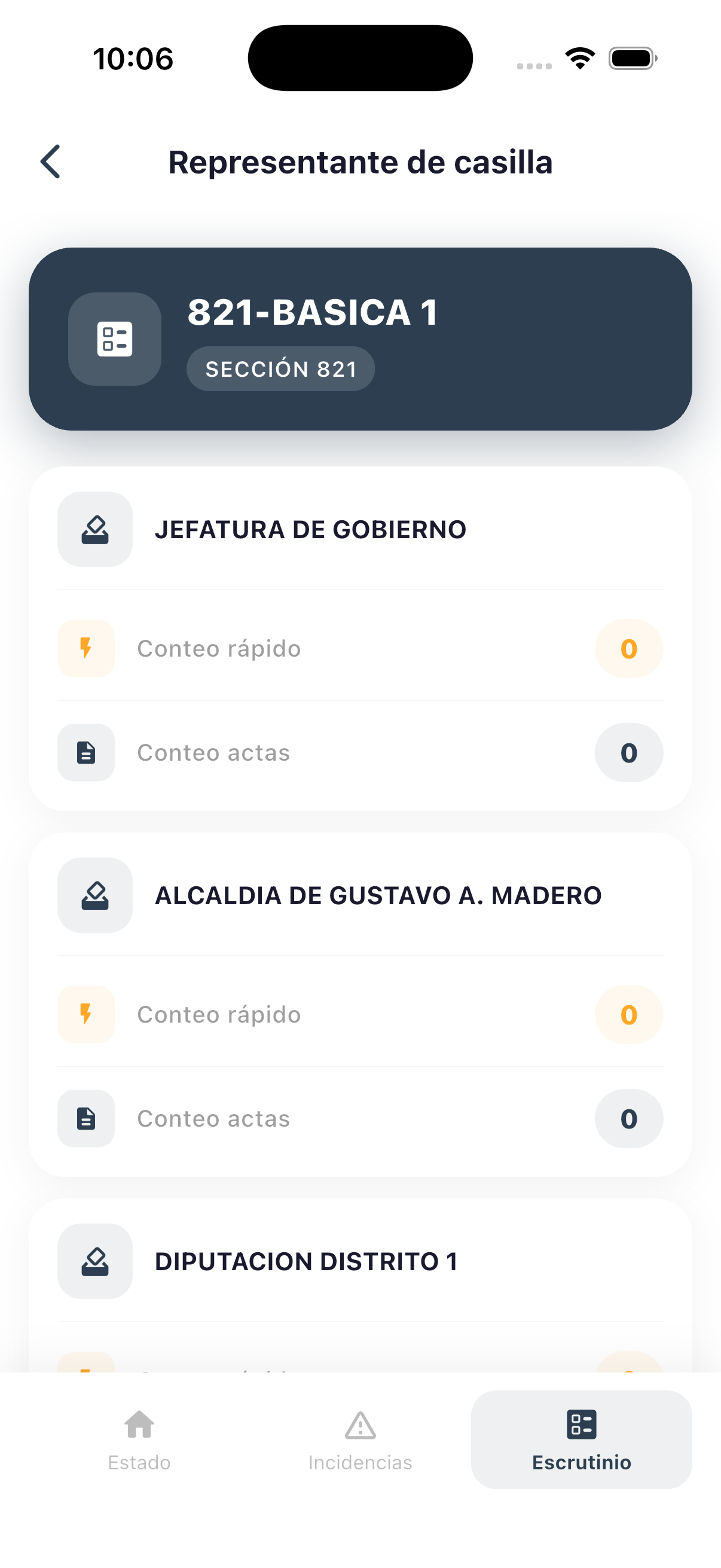Expand the DIPUTACION DISTRITO 1 card
Screen dimensions: 721x1568
(360, 1261)
